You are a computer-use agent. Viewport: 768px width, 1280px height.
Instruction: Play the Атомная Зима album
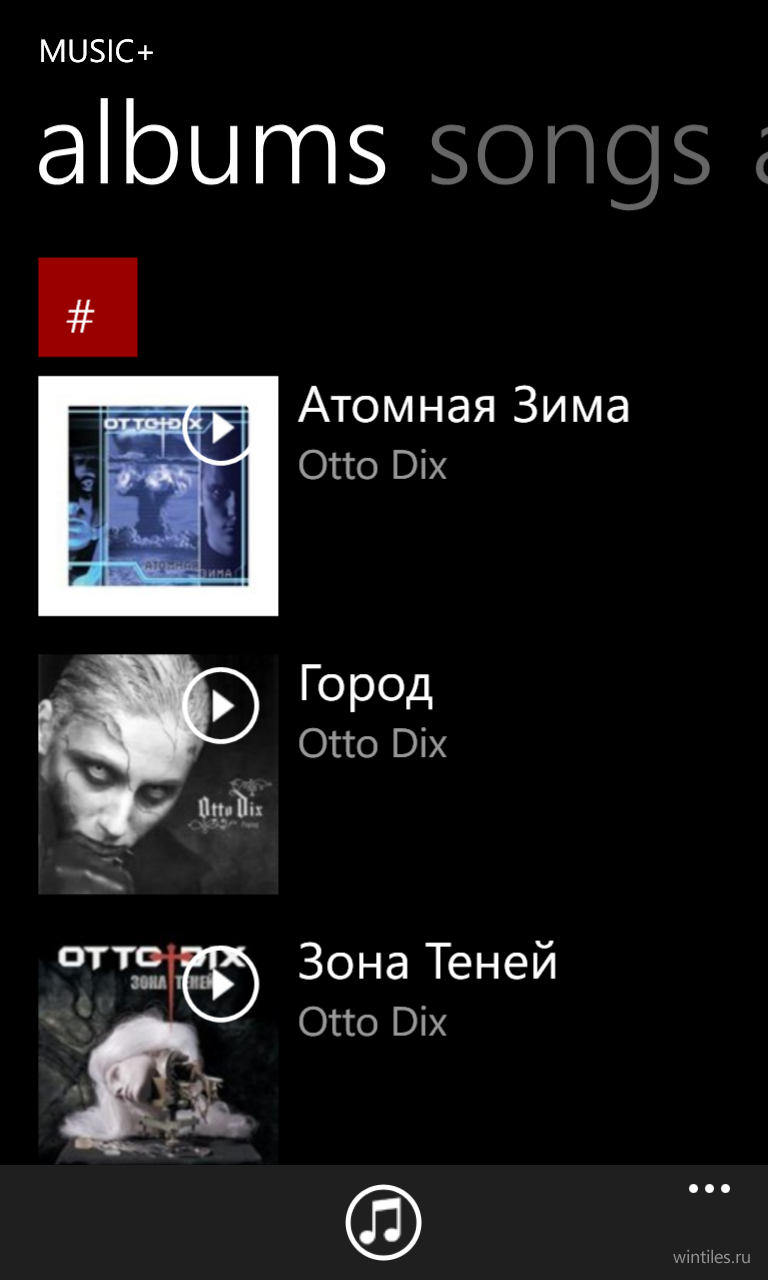222,428
